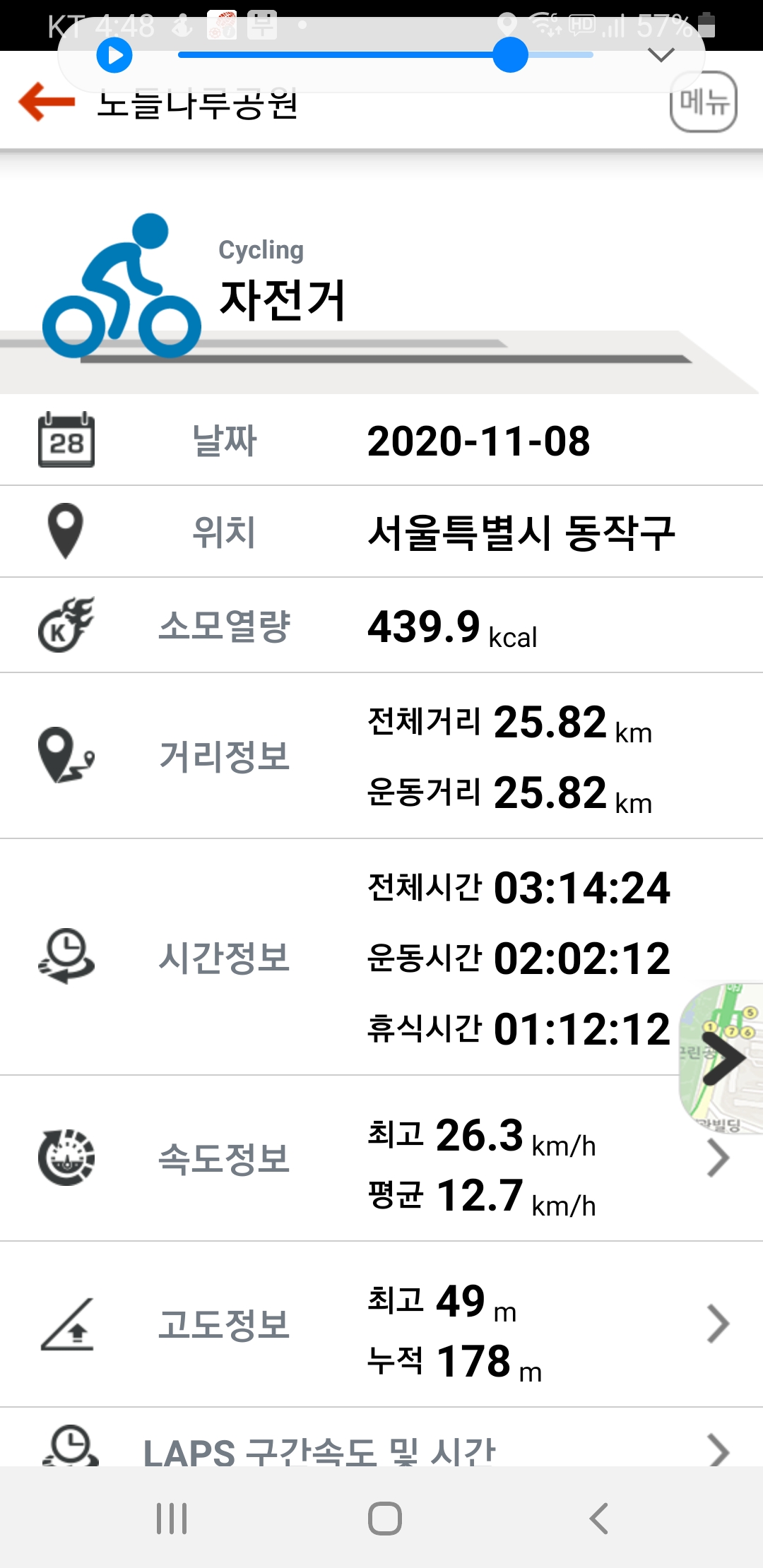This screenshot has height=1568, width=763.
Task: Collapse the floating overlay with the down chevron
Action: [x=661, y=55]
